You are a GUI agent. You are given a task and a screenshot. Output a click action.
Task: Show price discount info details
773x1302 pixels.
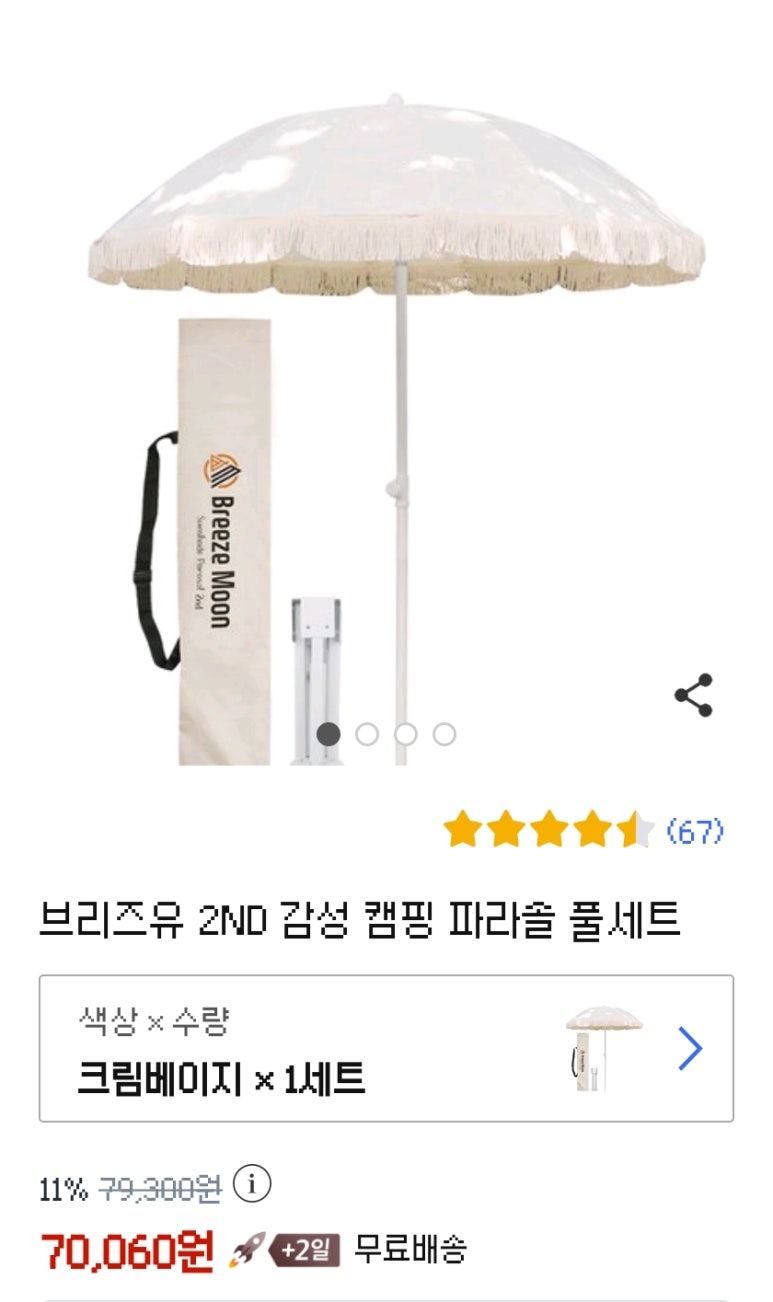tap(252, 1186)
